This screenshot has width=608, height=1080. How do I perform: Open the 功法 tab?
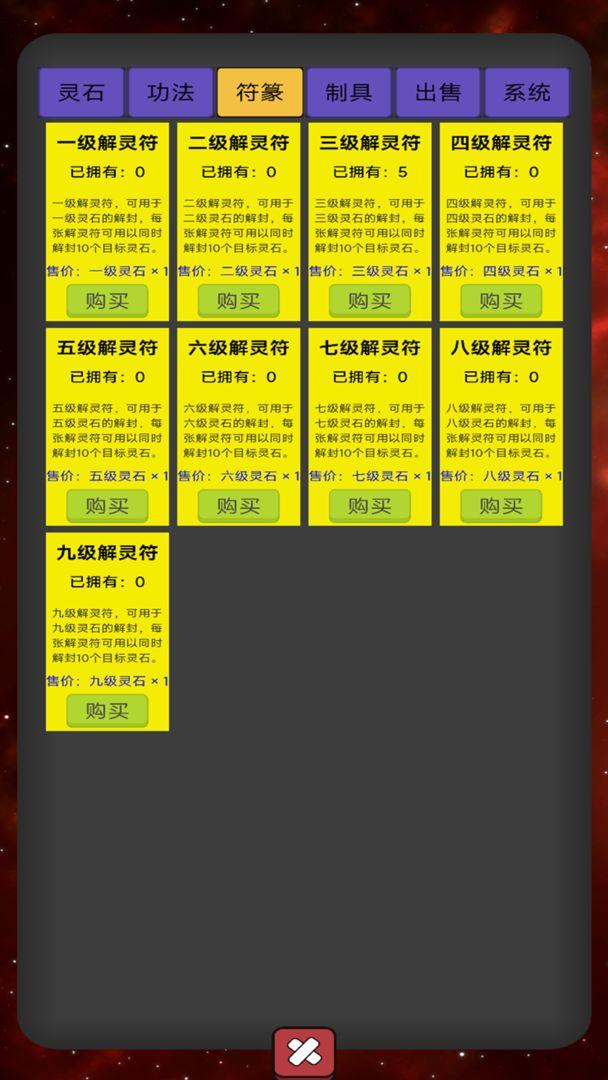point(171,92)
